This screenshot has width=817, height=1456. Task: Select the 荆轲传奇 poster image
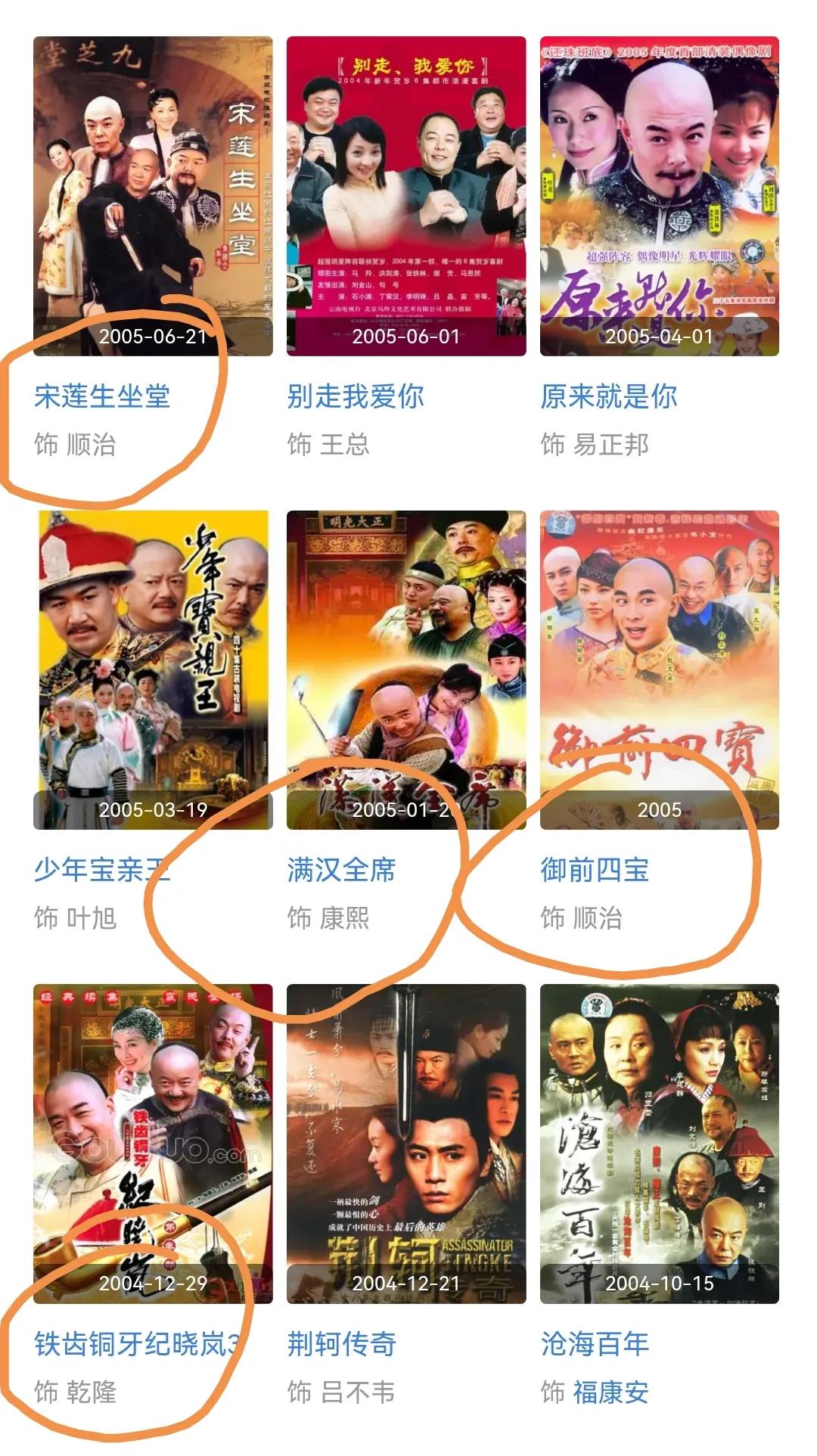[x=406, y=1135]
